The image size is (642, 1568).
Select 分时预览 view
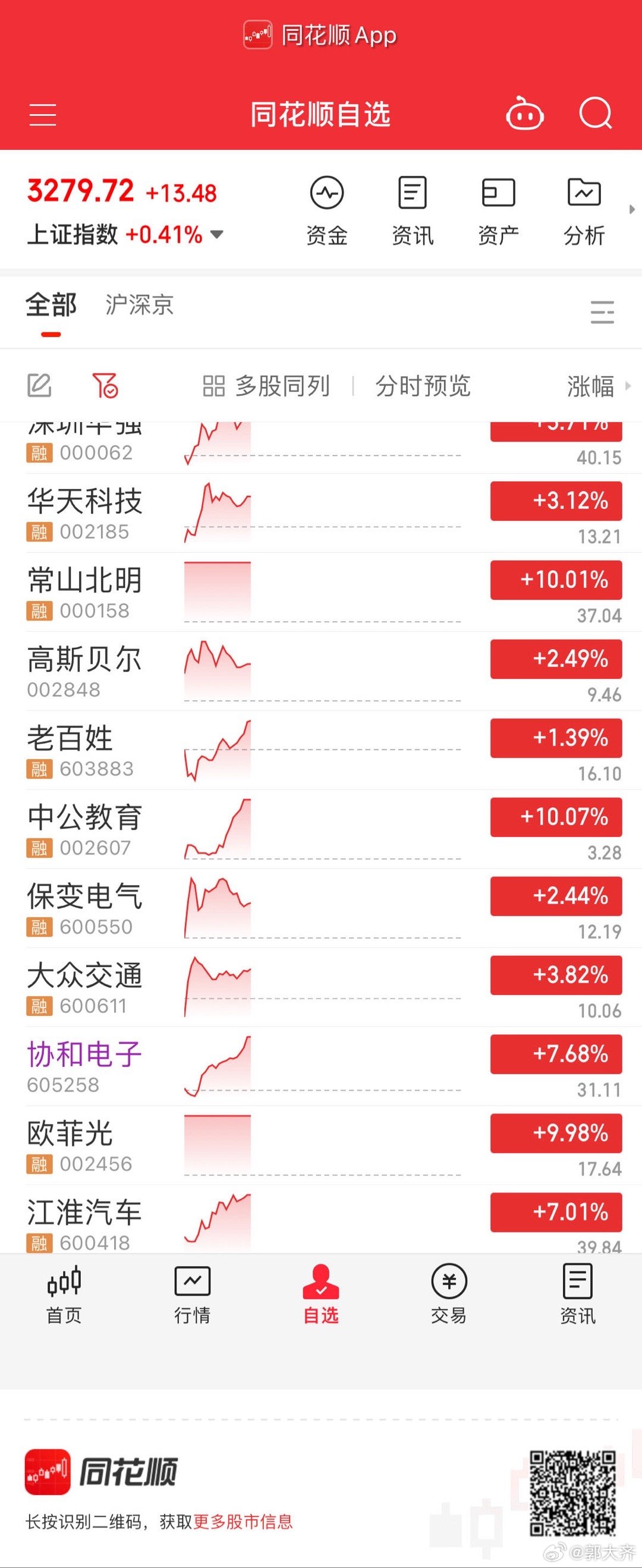coord(423,386)
